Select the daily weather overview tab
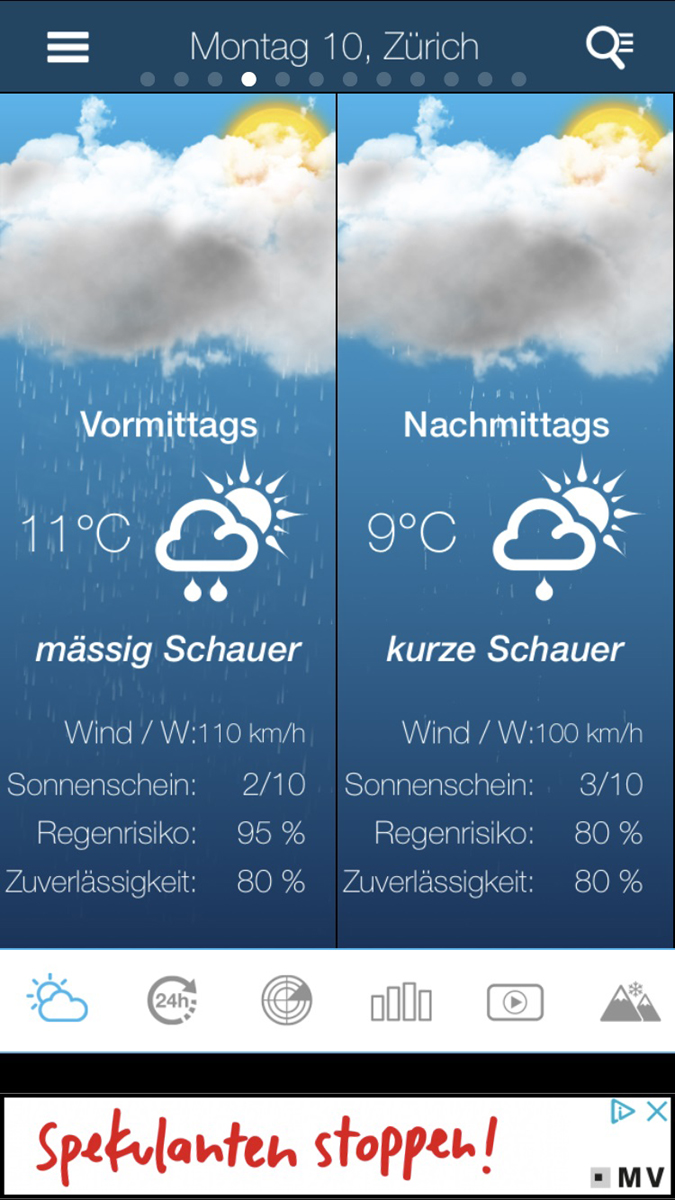Viewport: 675px width, 1200px height. click(58, 1000)
